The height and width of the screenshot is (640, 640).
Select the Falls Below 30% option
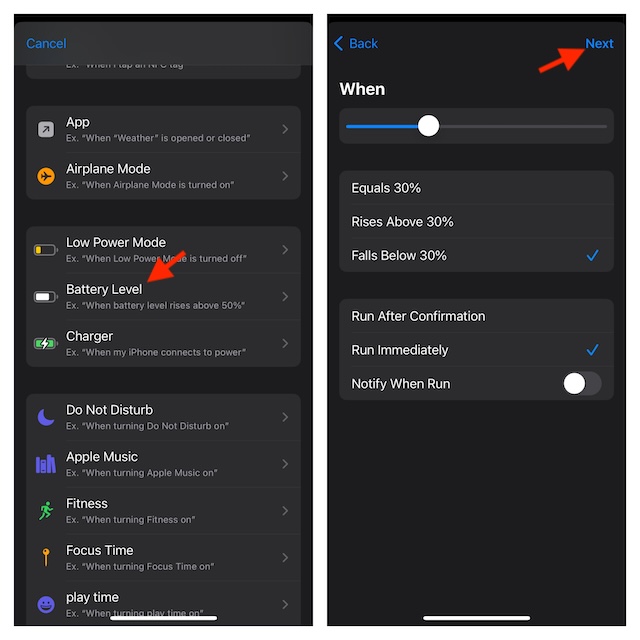click(x=476, y=256)
